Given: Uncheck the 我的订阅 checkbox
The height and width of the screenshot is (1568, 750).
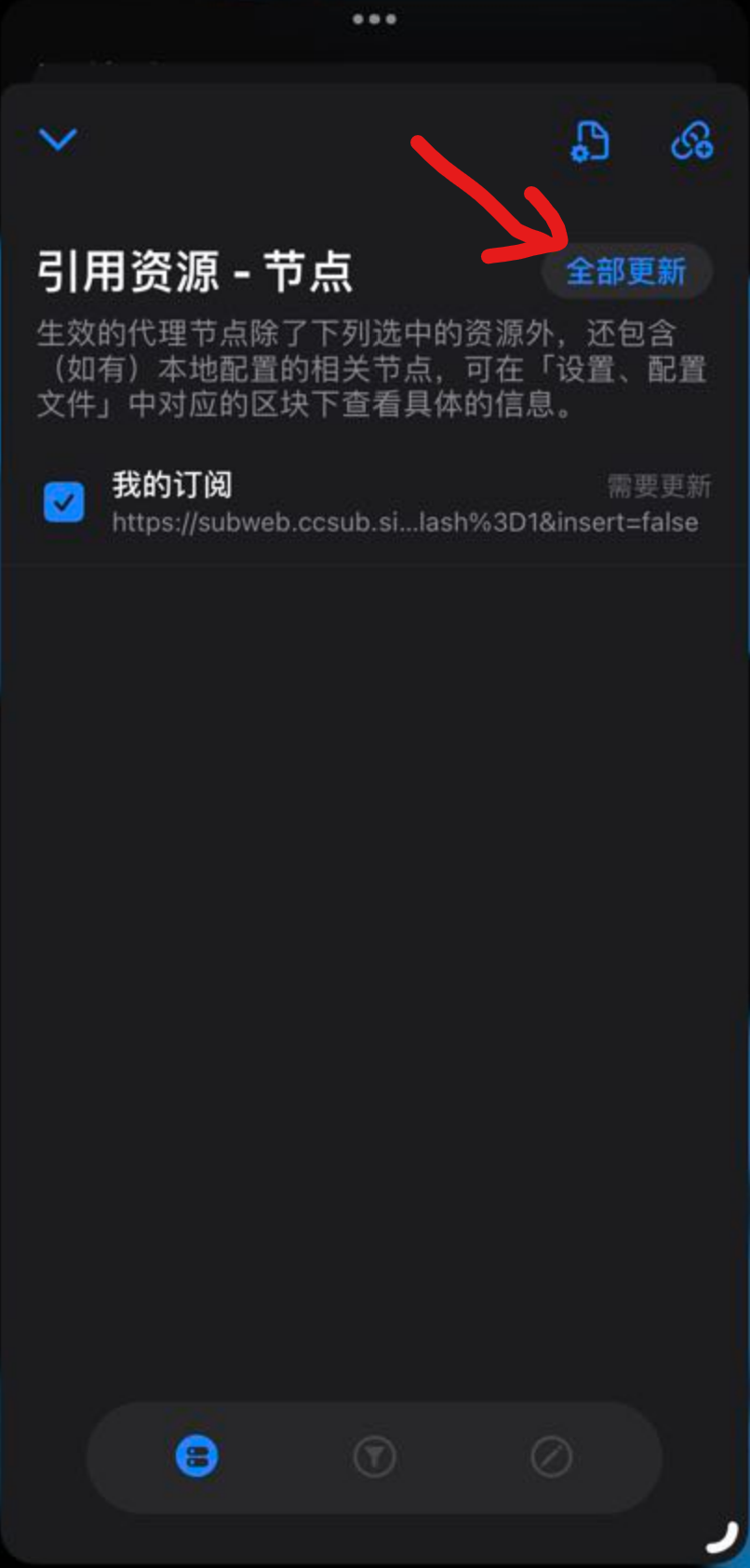Looking at the screenshot, I should (64, 502).
